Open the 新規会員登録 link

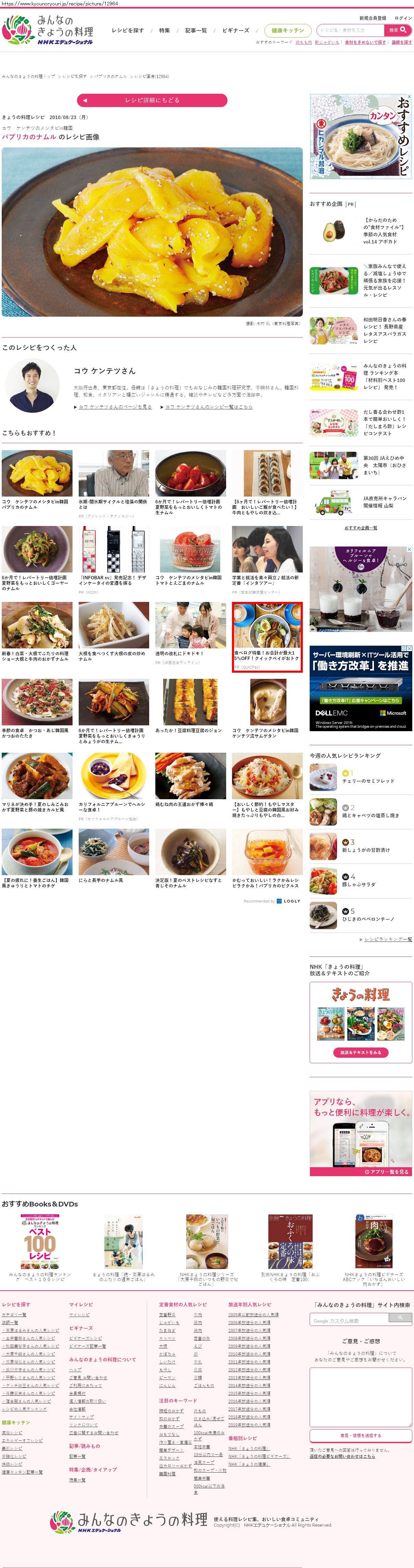tap(373, 18)
